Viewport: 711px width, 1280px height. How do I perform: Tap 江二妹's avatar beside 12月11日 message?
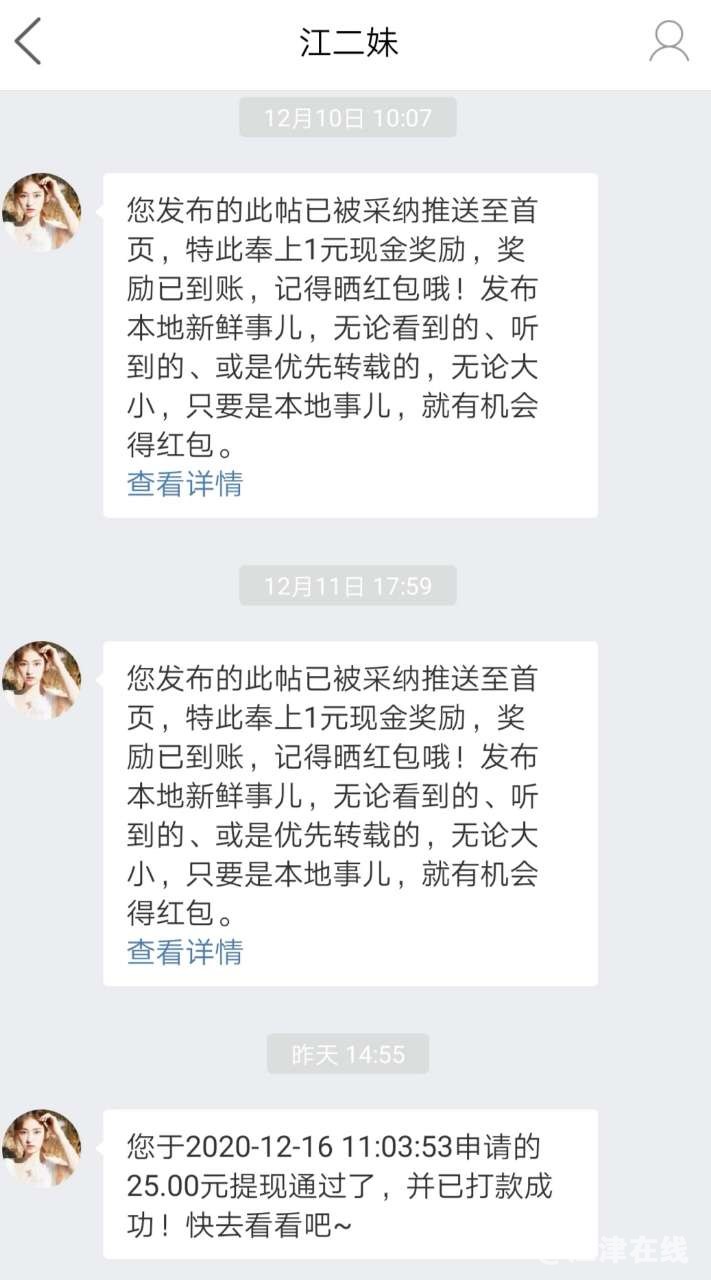pos(42,680)
